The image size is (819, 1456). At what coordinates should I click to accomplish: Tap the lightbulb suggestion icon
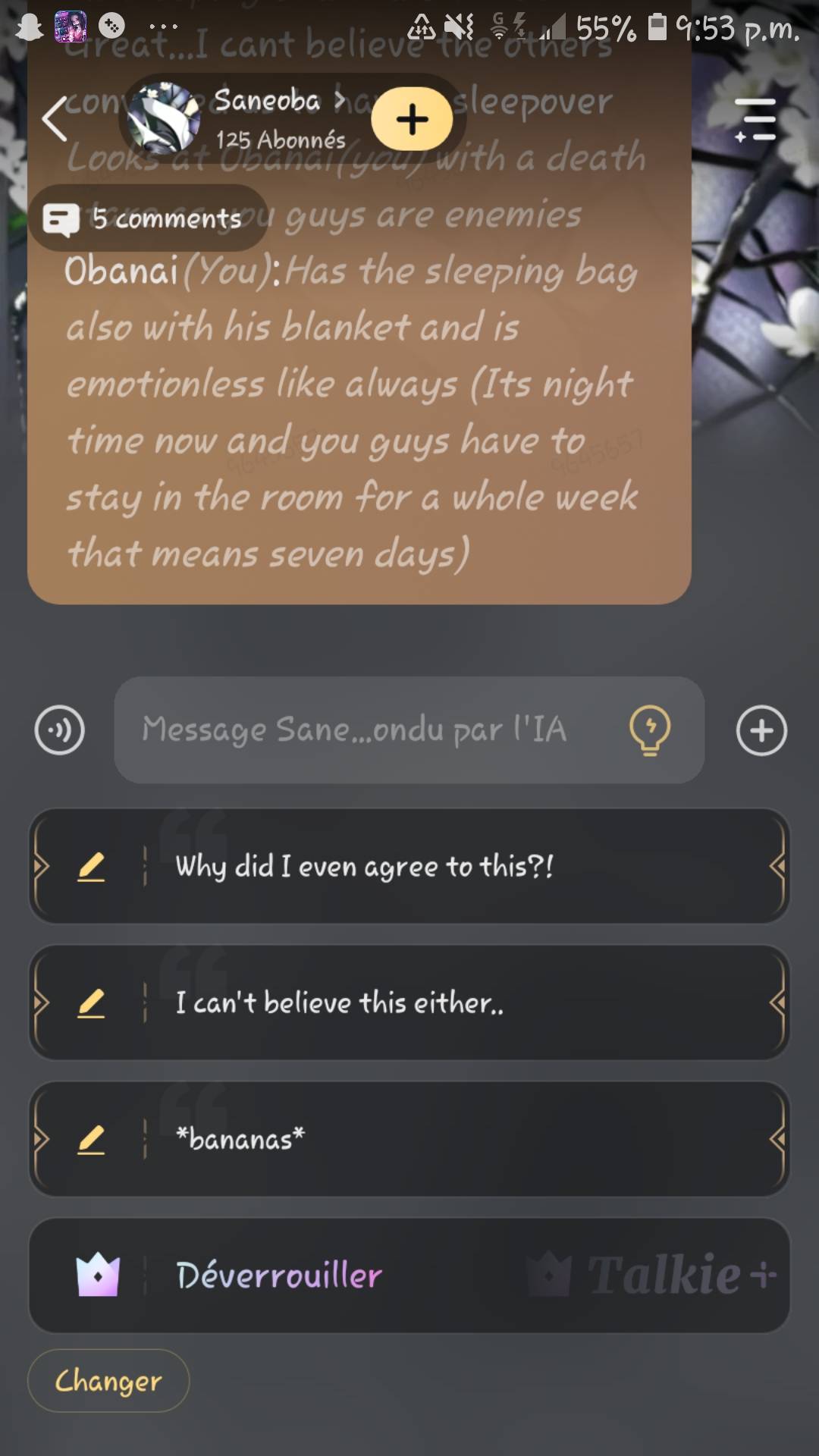pyautogui.click(x=650, y=730)
